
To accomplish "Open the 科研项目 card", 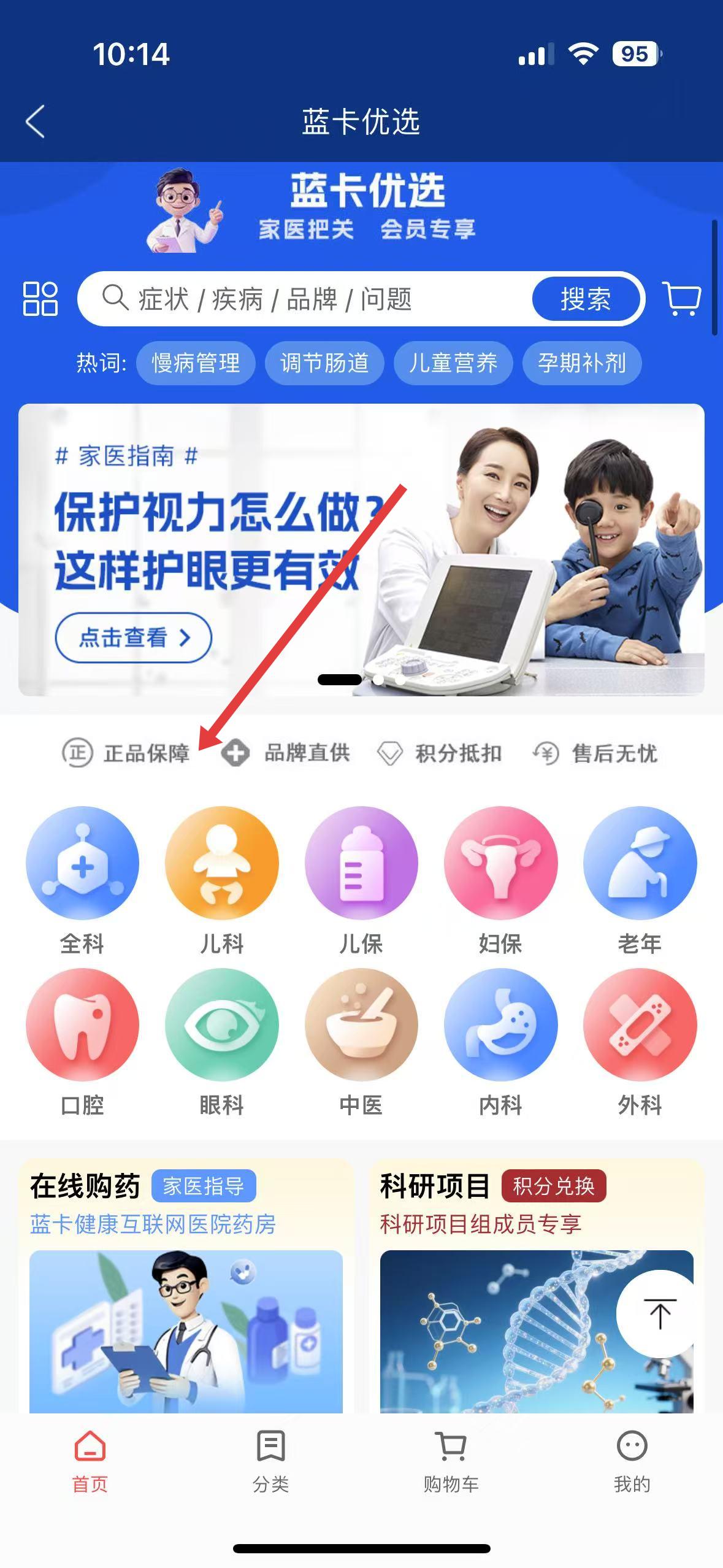I will (x=537, y=1286).
